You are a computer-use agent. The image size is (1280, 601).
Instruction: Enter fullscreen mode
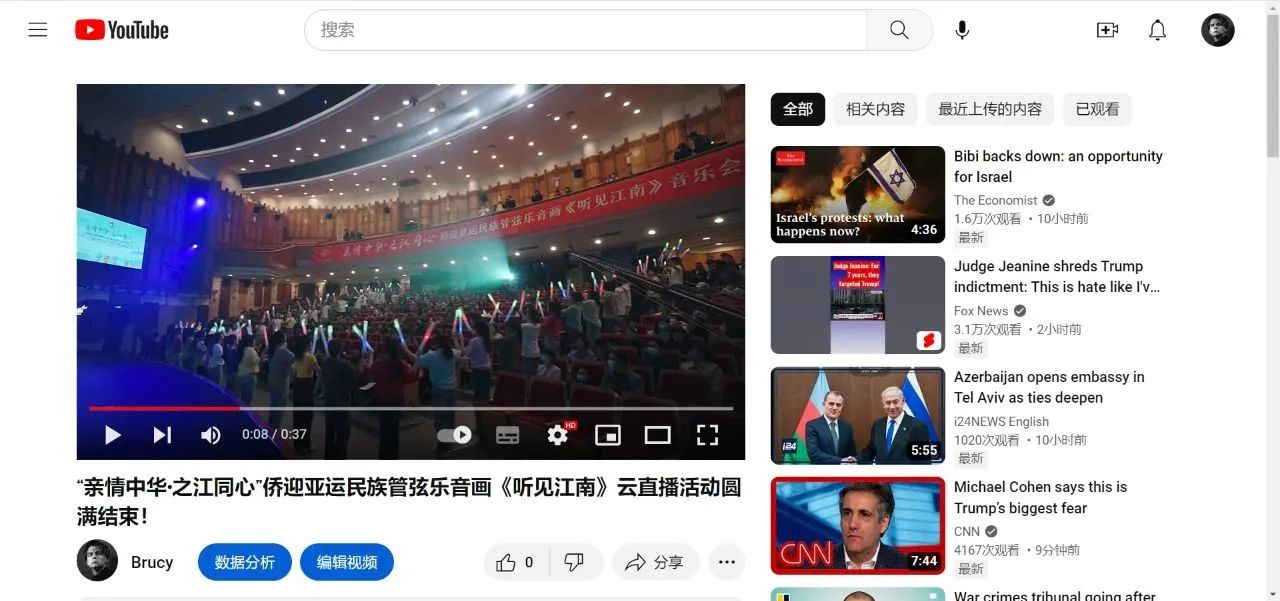pos(707,435)
